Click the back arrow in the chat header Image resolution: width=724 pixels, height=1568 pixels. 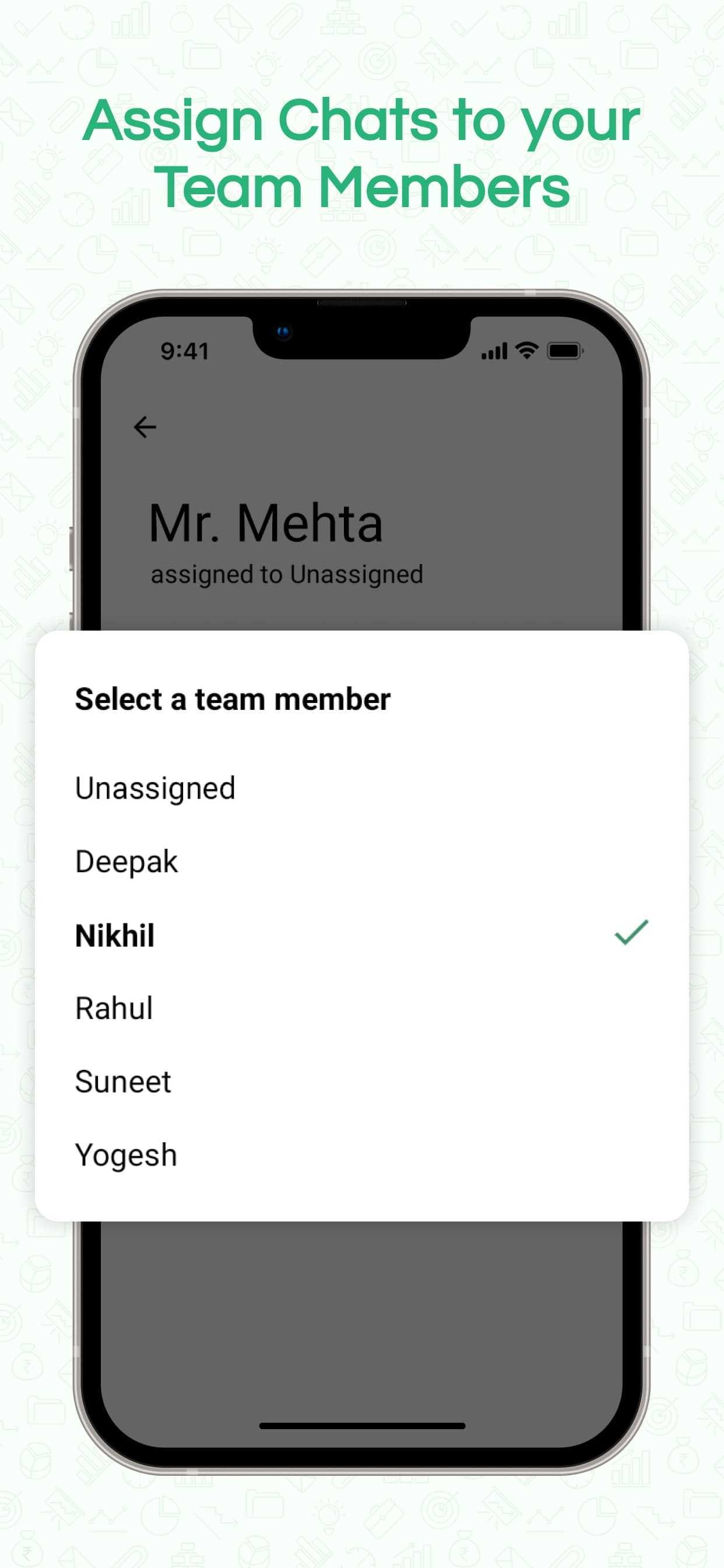(x=144, y=426)
